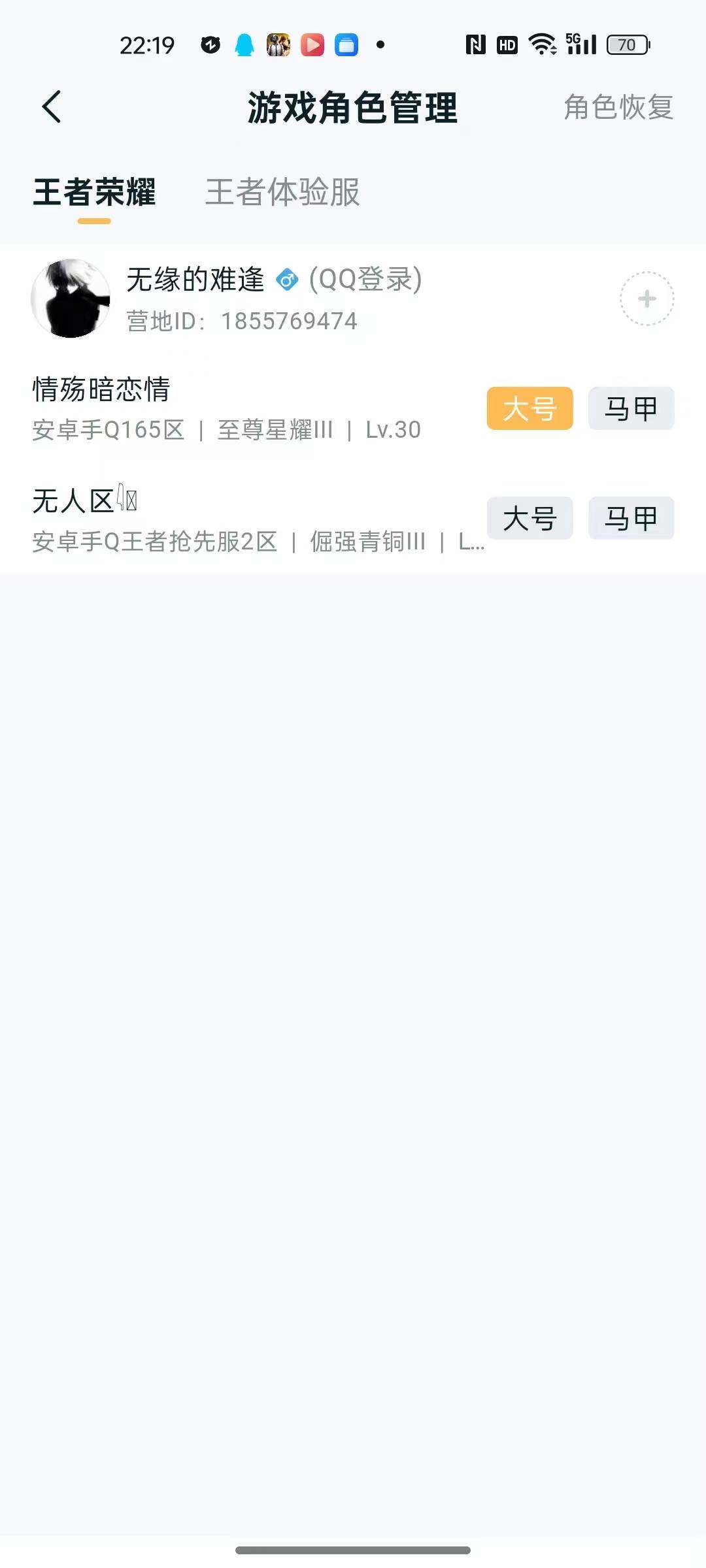Tap the Wi-Fi icon in the status bar

(541, 44)
